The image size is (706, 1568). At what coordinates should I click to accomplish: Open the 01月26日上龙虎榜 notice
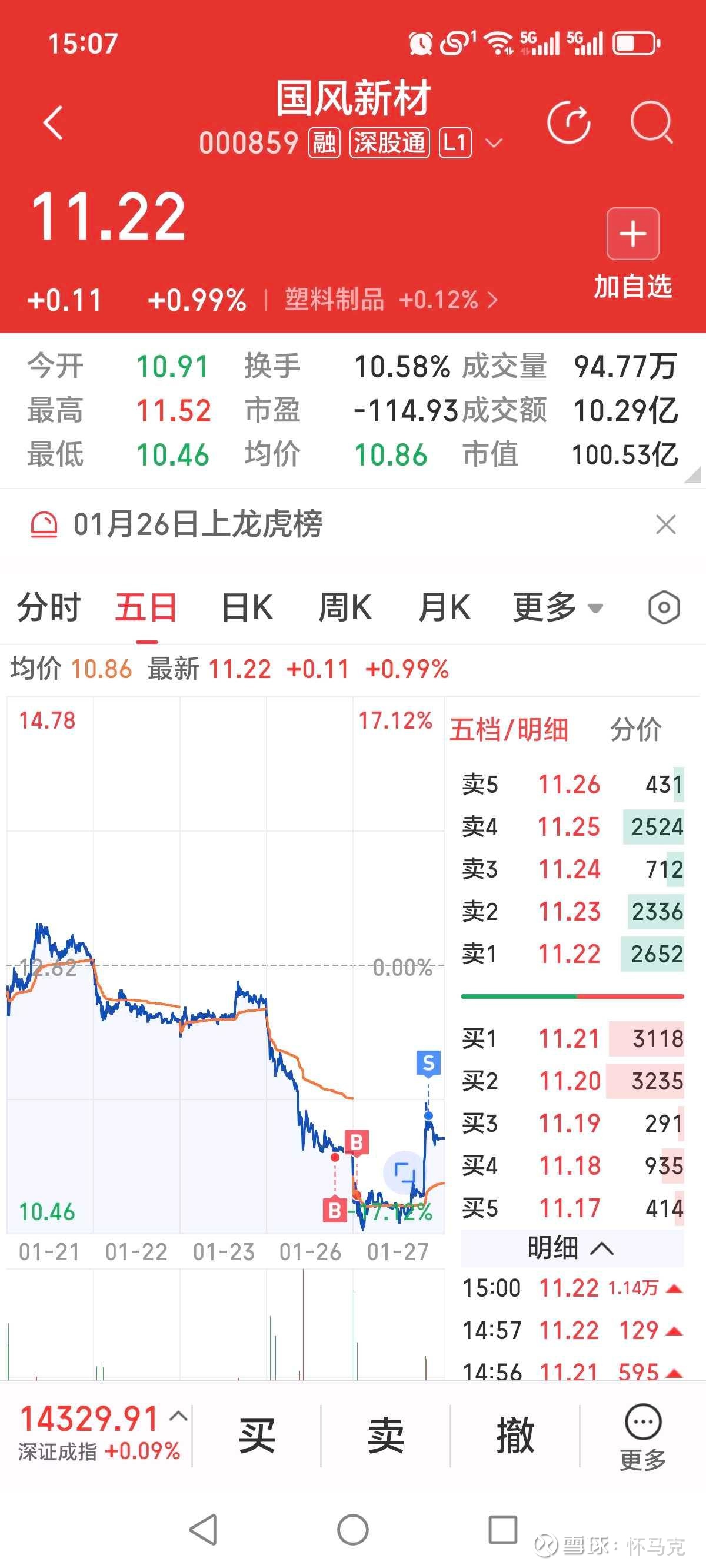(198, 524)
